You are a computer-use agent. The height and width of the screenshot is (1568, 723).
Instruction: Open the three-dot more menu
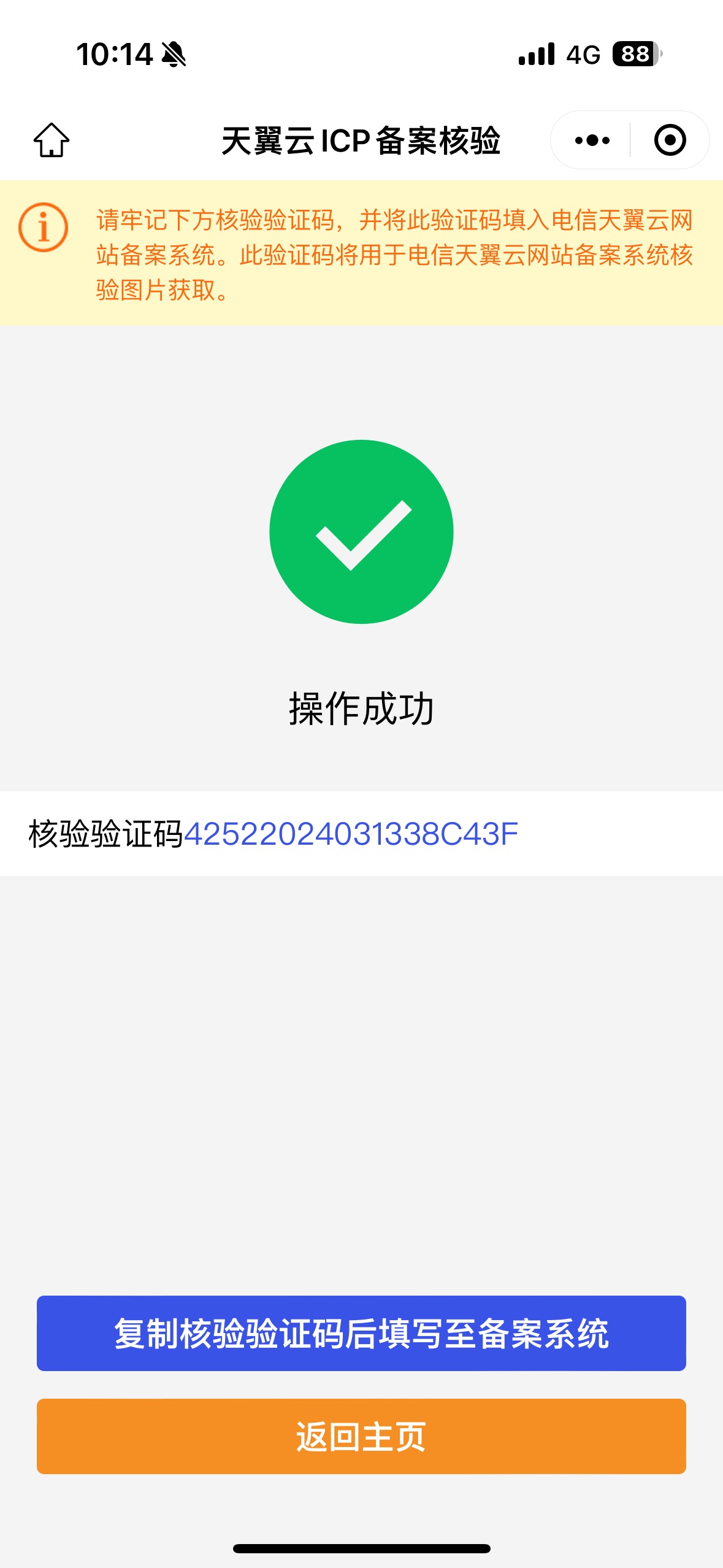(x=592, y=140)
